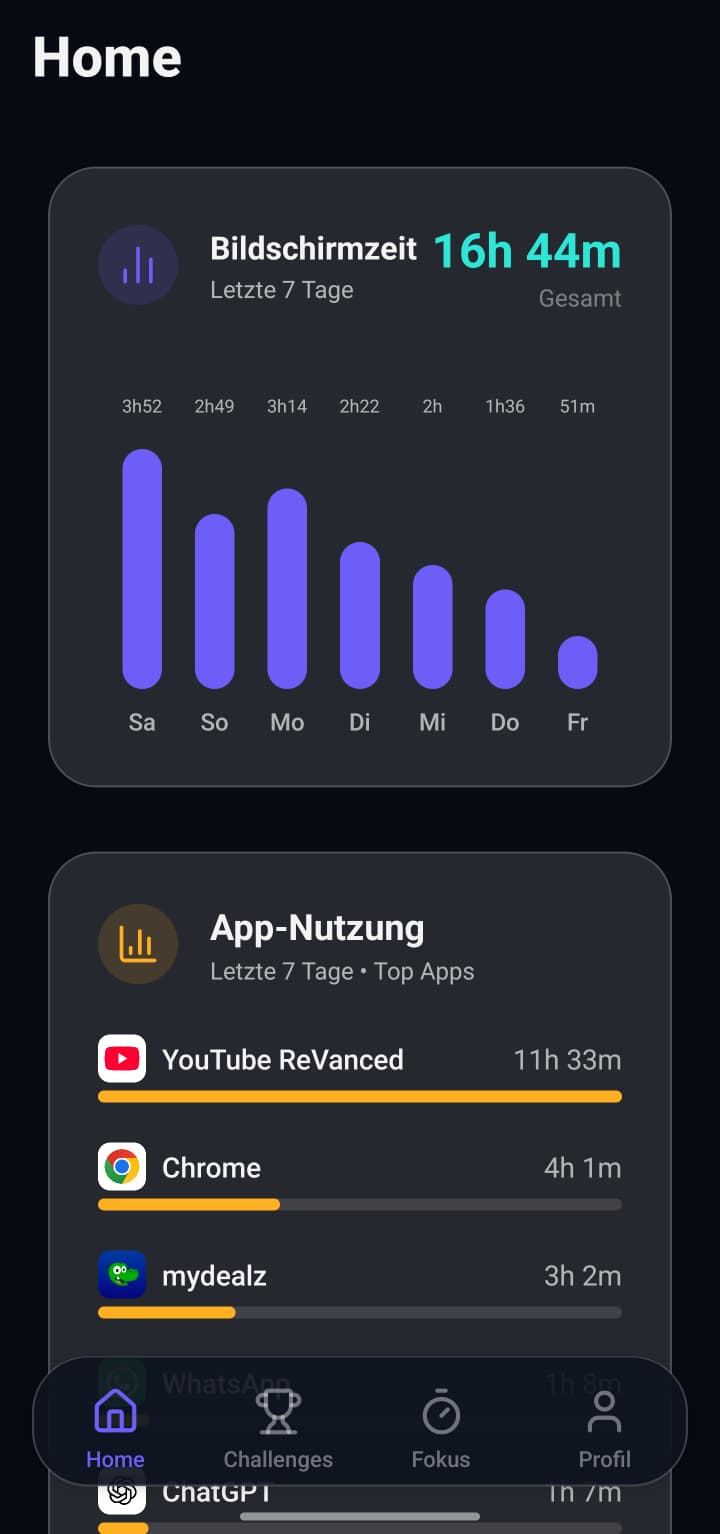Open YouTube ReVanced via its app icon
The width and height of the screenshot is (720, 1534).
121,1059
